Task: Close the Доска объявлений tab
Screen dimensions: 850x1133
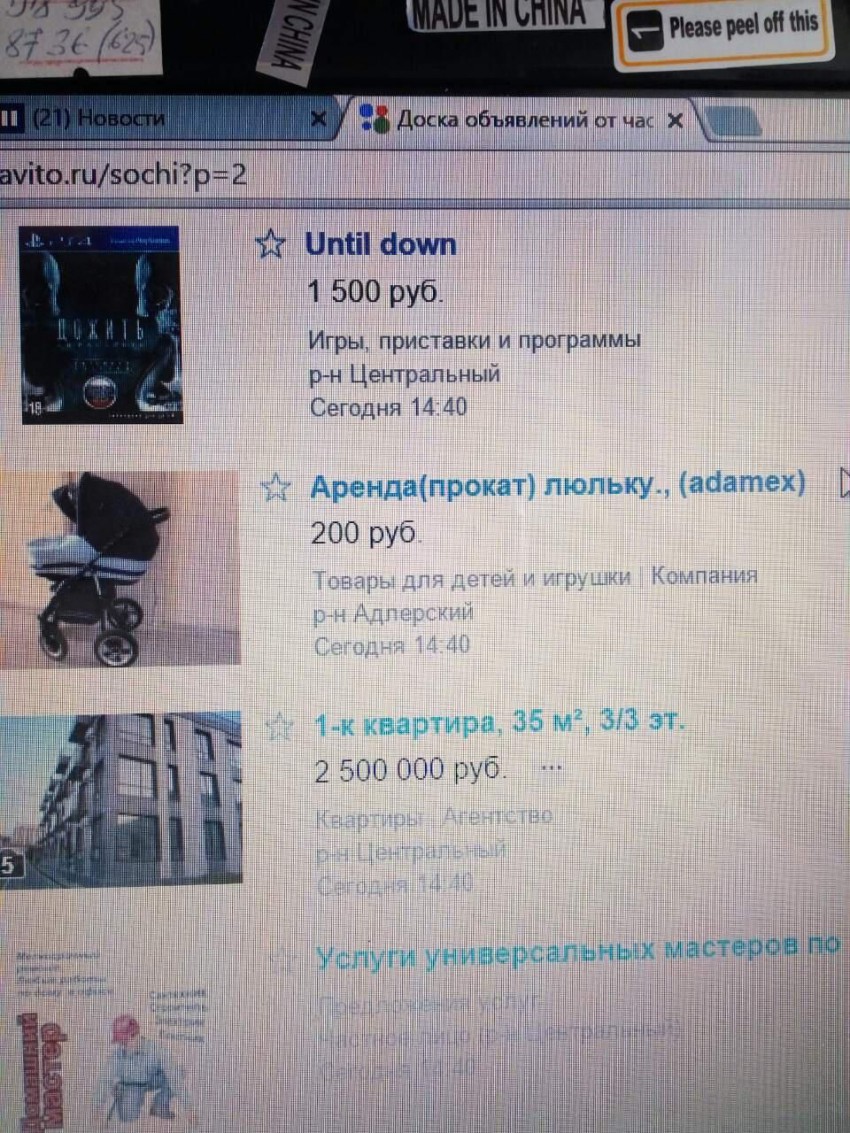Action: [x=675, y=121]
